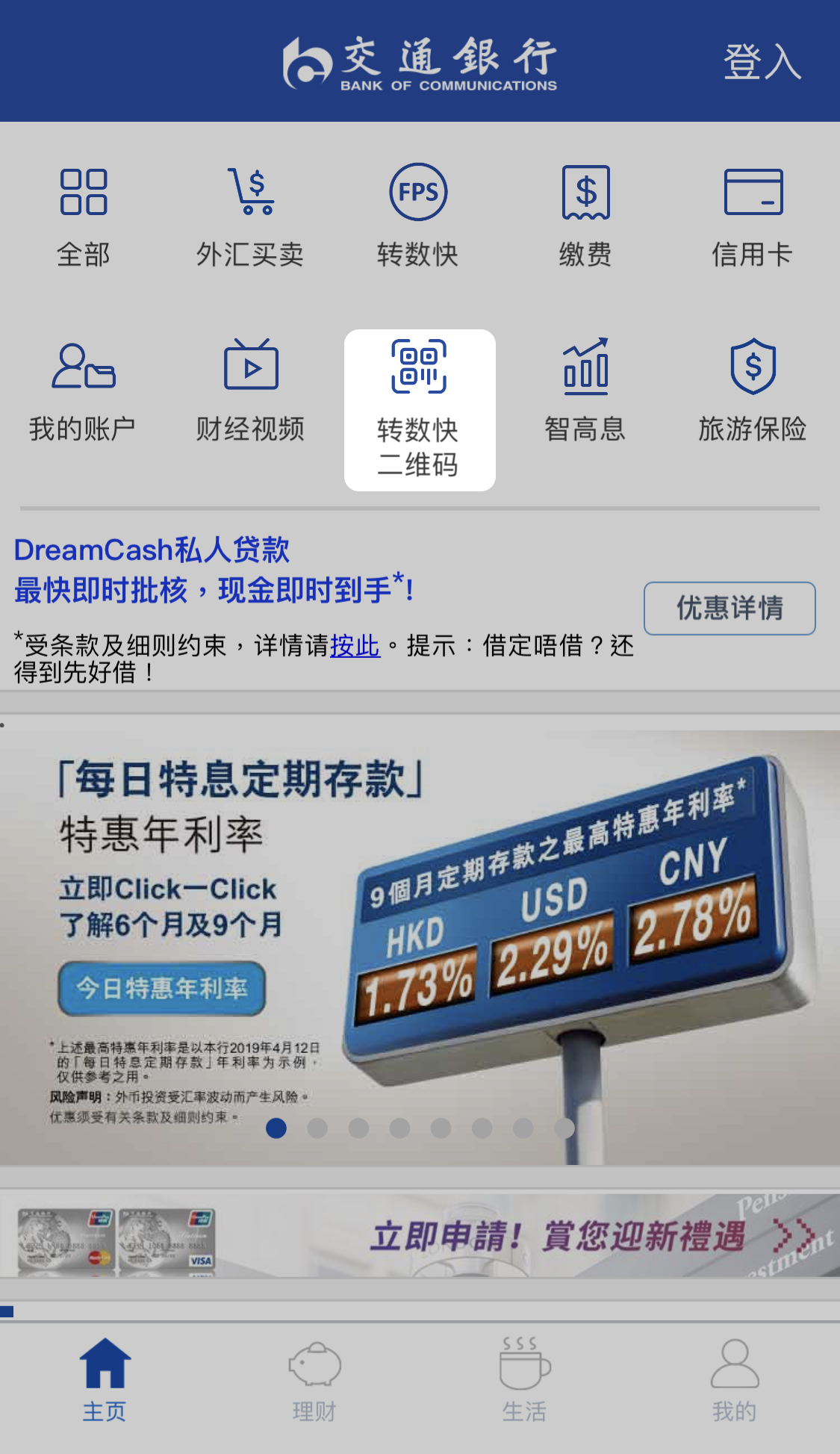The height and width of the screenshot is (1454, 840).
Task: Open 信用卡 credit card section
Action: [753, 217]
